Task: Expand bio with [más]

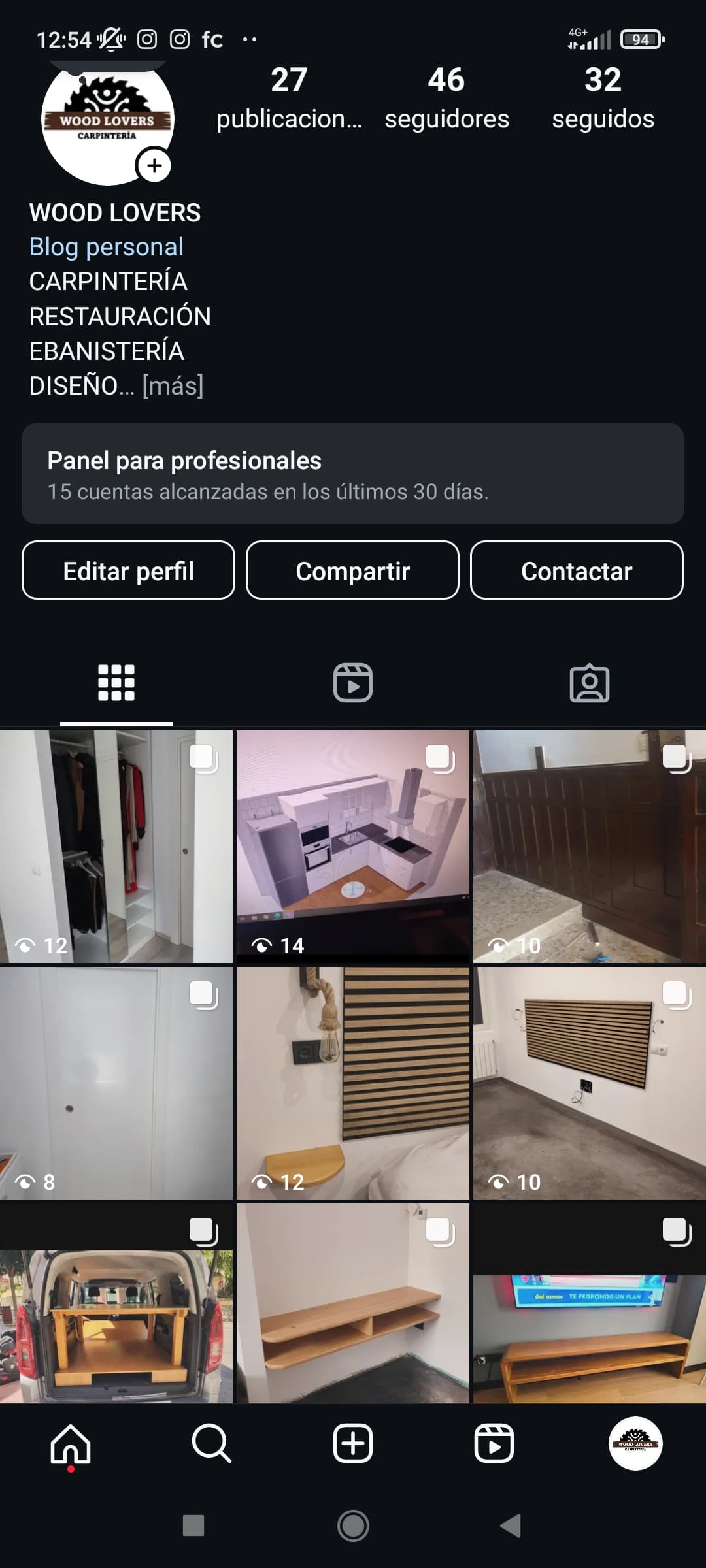Action: 173,385
